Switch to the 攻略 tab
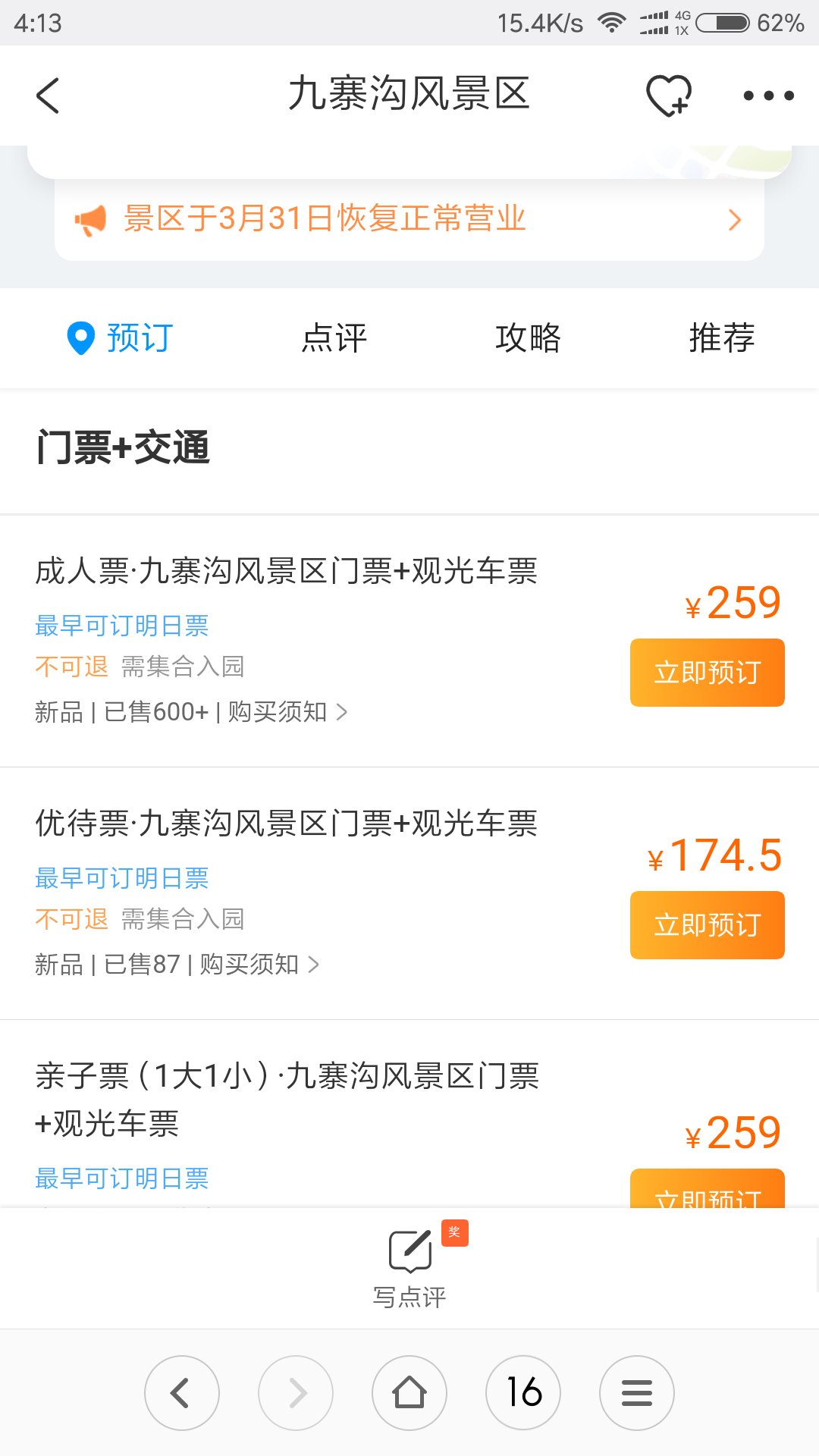 pos(528,338)
